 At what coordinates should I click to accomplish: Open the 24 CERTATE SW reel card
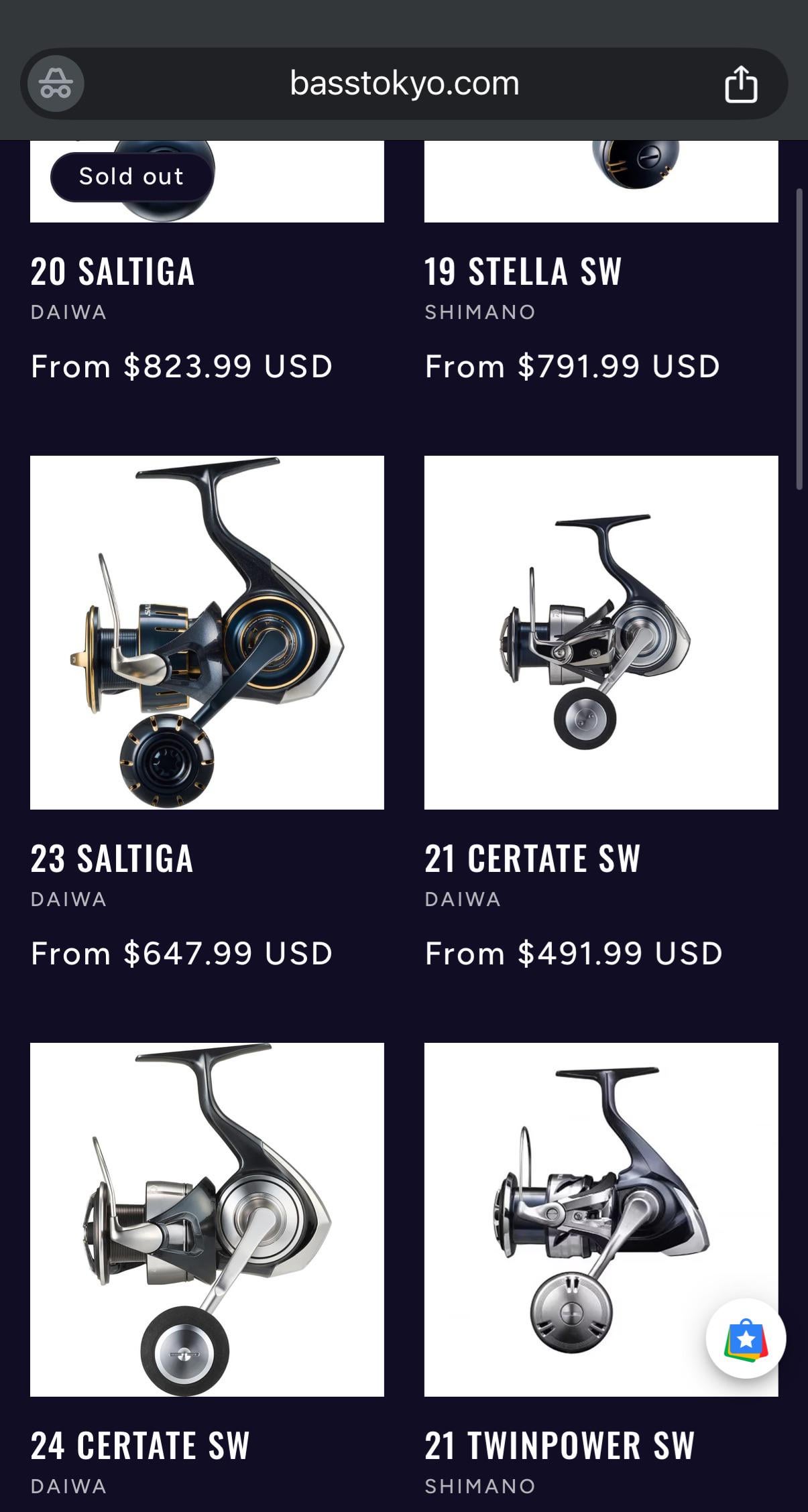click(207, 1219)
